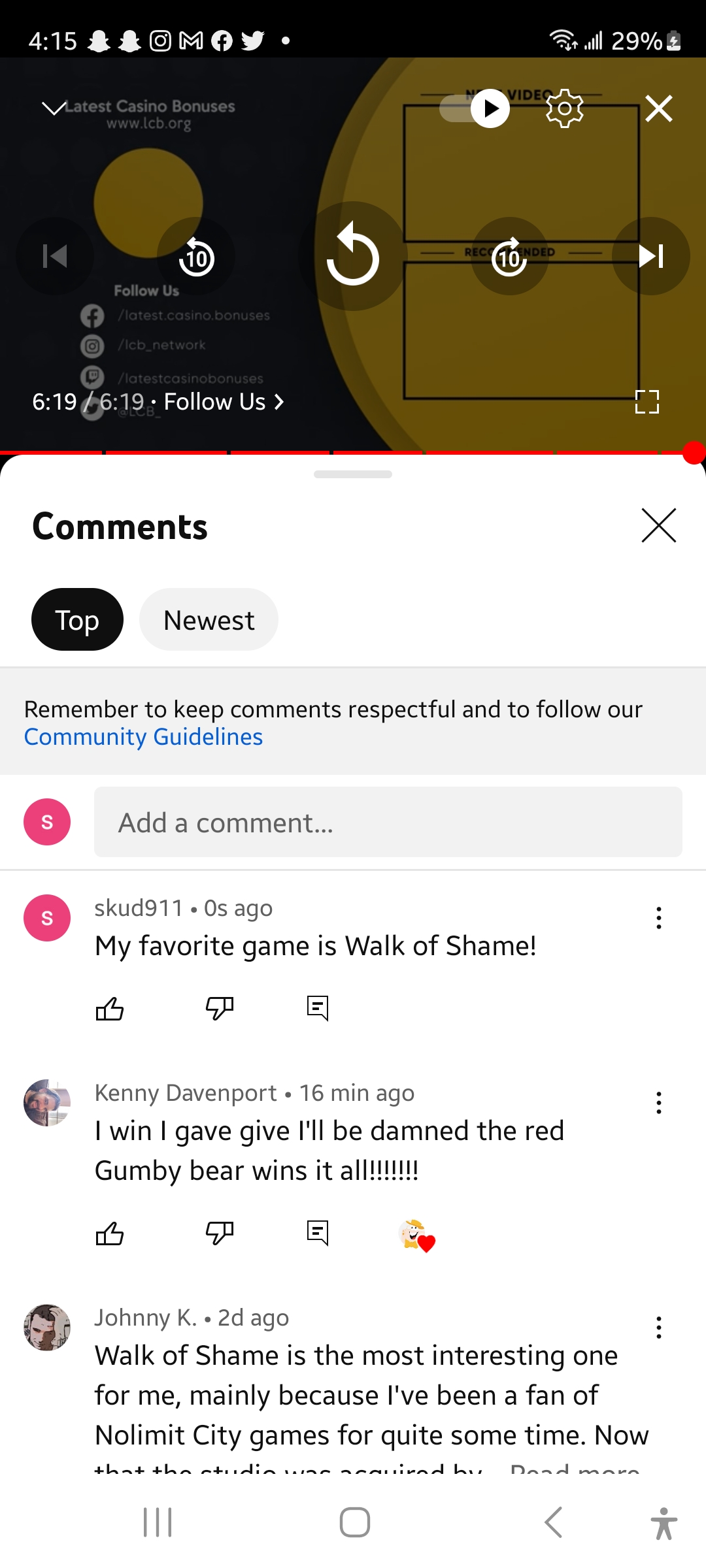This screenshot has height=1568, width=706.
Task: Go back using the system back button
Action: point(553,1523)
